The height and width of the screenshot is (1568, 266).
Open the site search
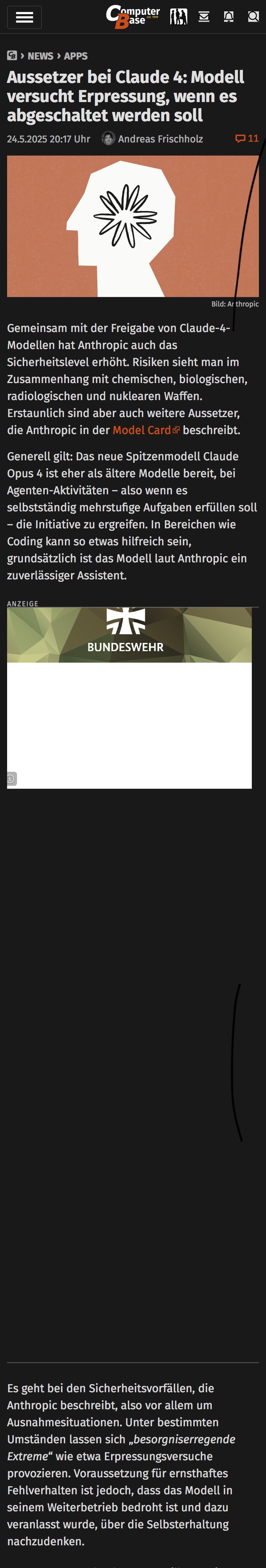[x=253, y=17]
